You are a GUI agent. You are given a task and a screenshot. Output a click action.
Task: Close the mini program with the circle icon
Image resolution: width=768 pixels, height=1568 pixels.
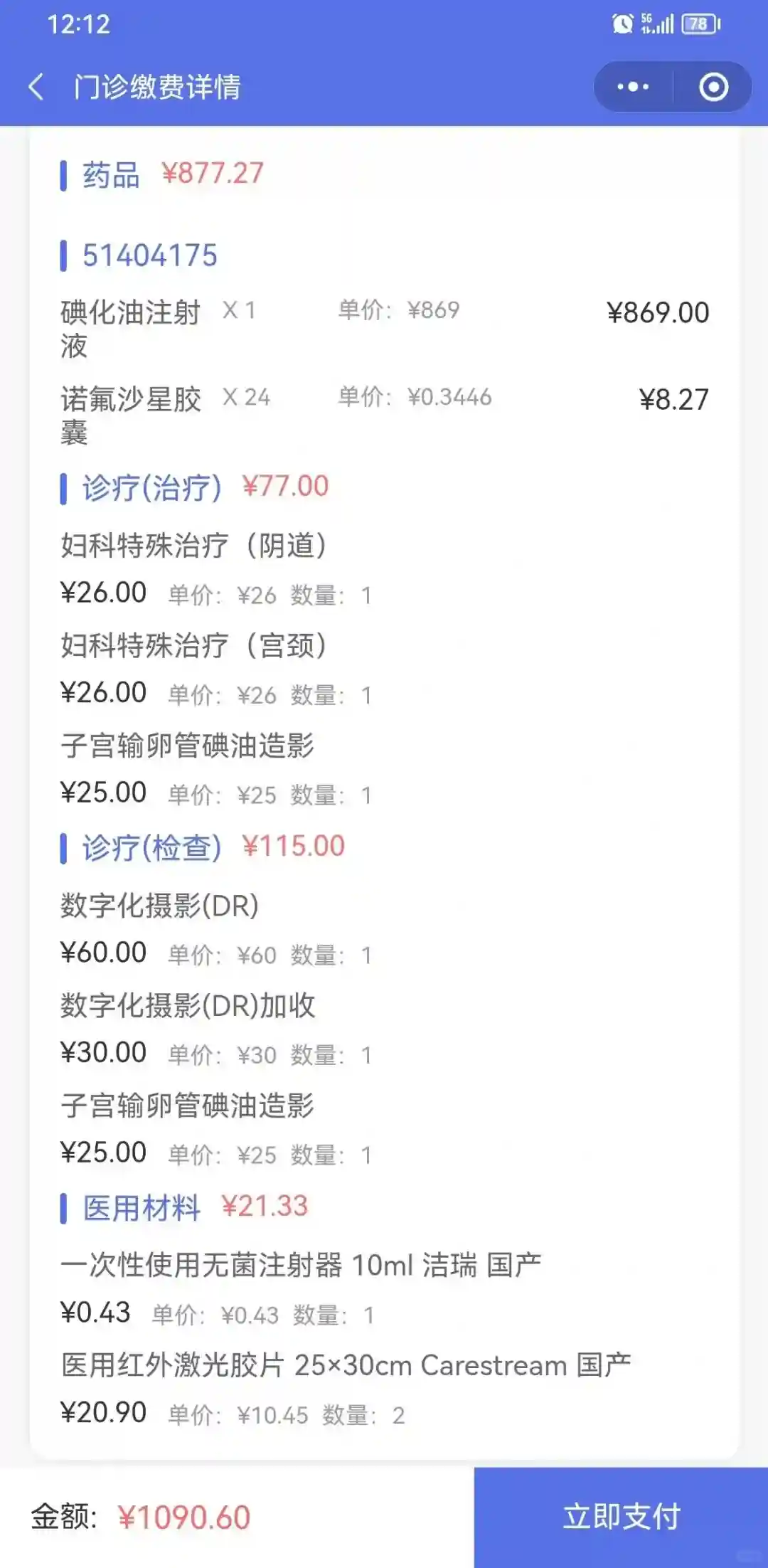click(713, 88)
